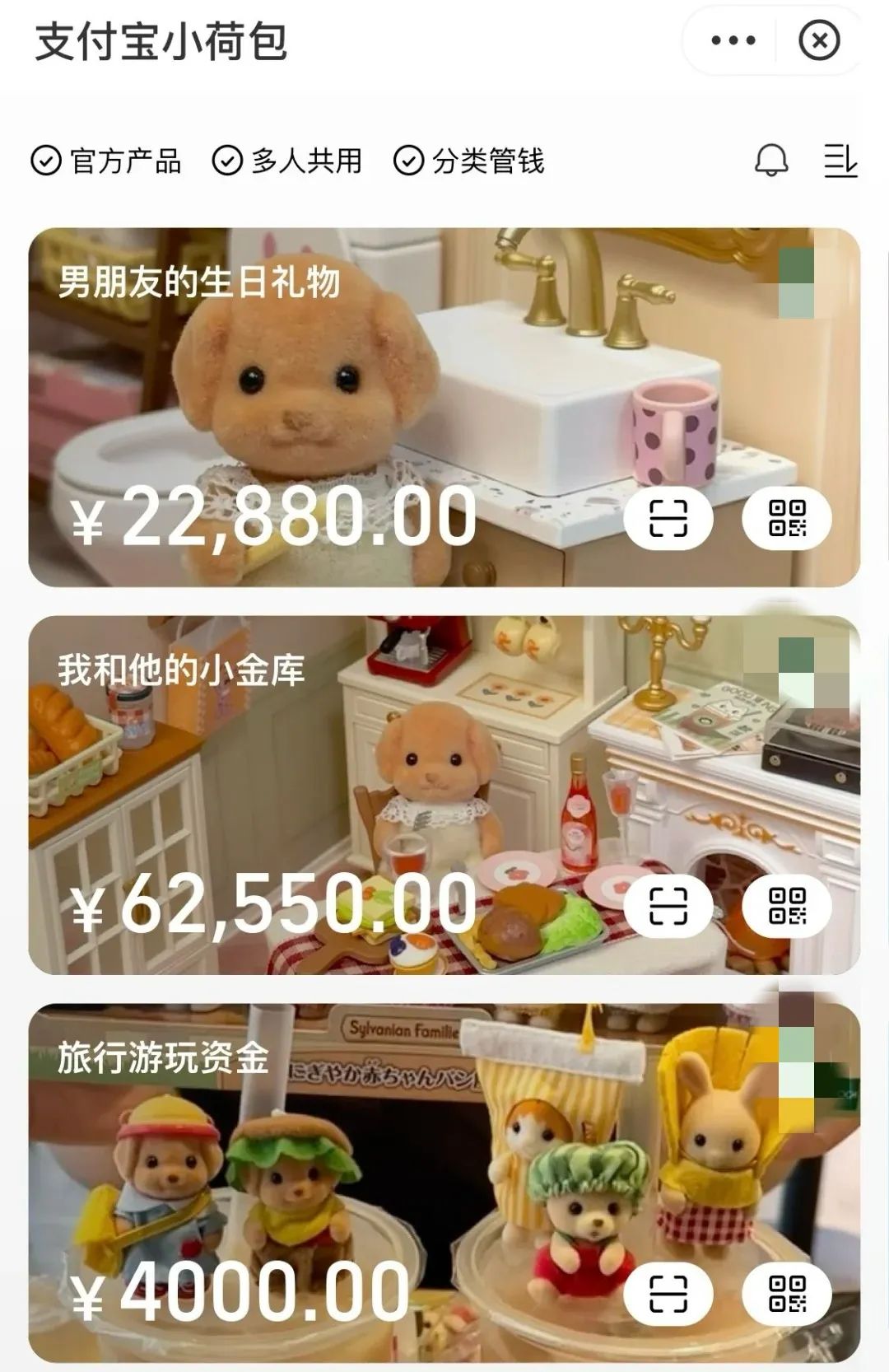Screen dimensions: 889x1372
Task: Tap scan icon on 男朋友的生日礼物 card
Action: click(668, 519)
